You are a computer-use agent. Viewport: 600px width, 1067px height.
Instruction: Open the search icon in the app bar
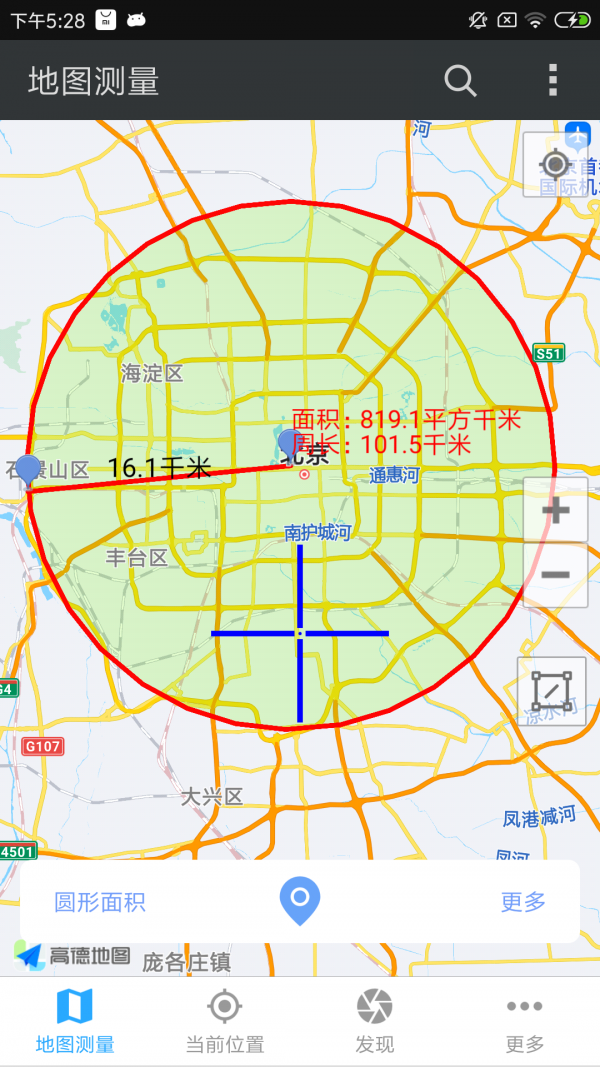(x=460, y=80)
